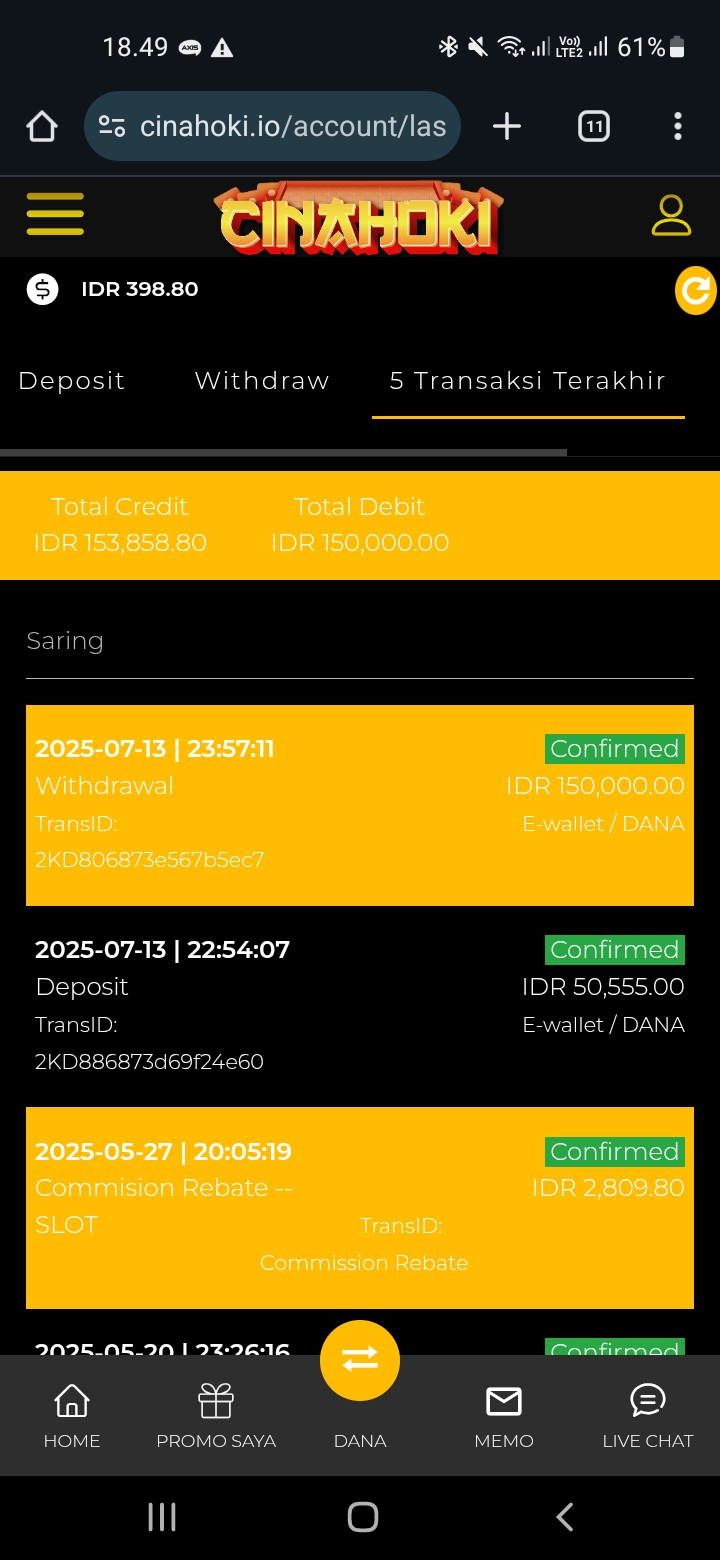Go to the browser home page

[x=42, y=126]
